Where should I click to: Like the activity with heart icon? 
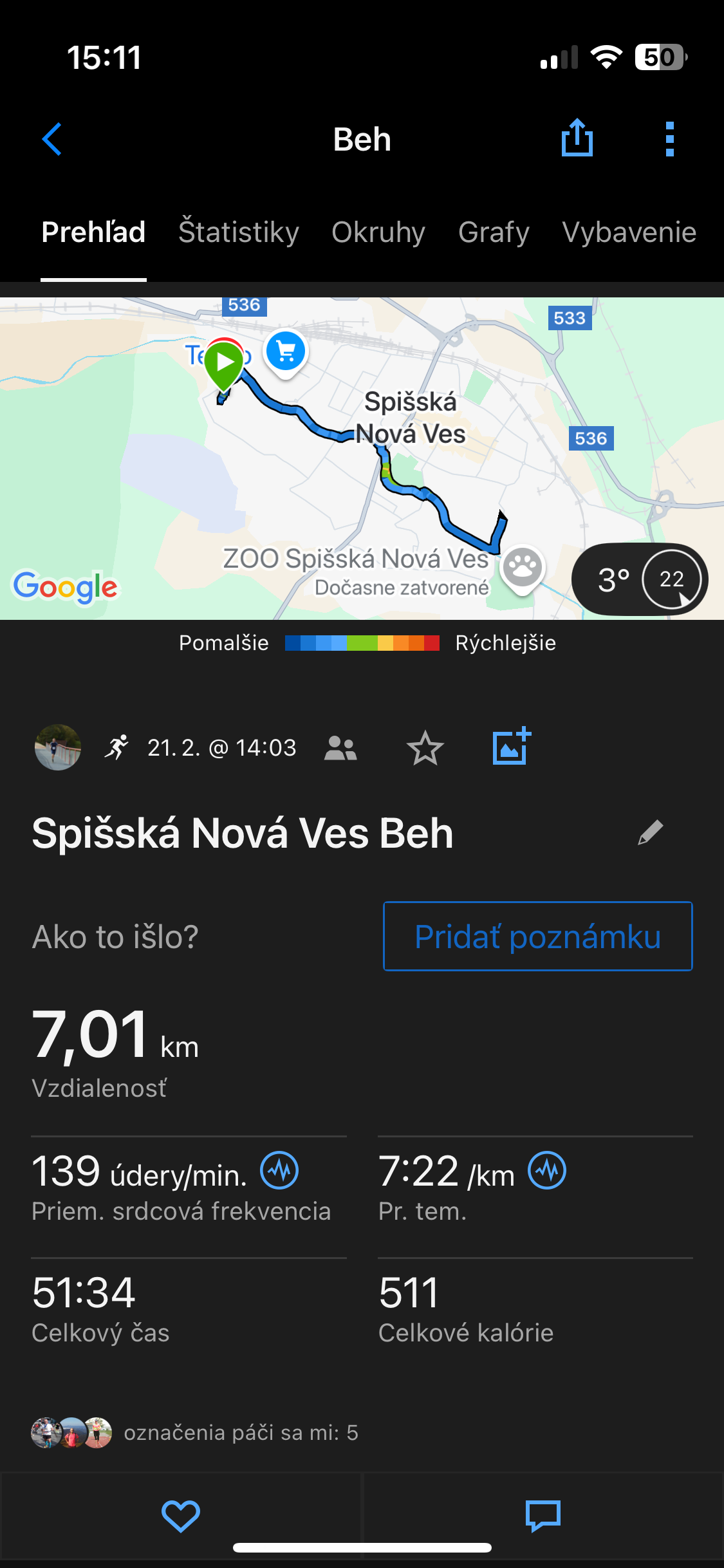[x=181, y=1516]
